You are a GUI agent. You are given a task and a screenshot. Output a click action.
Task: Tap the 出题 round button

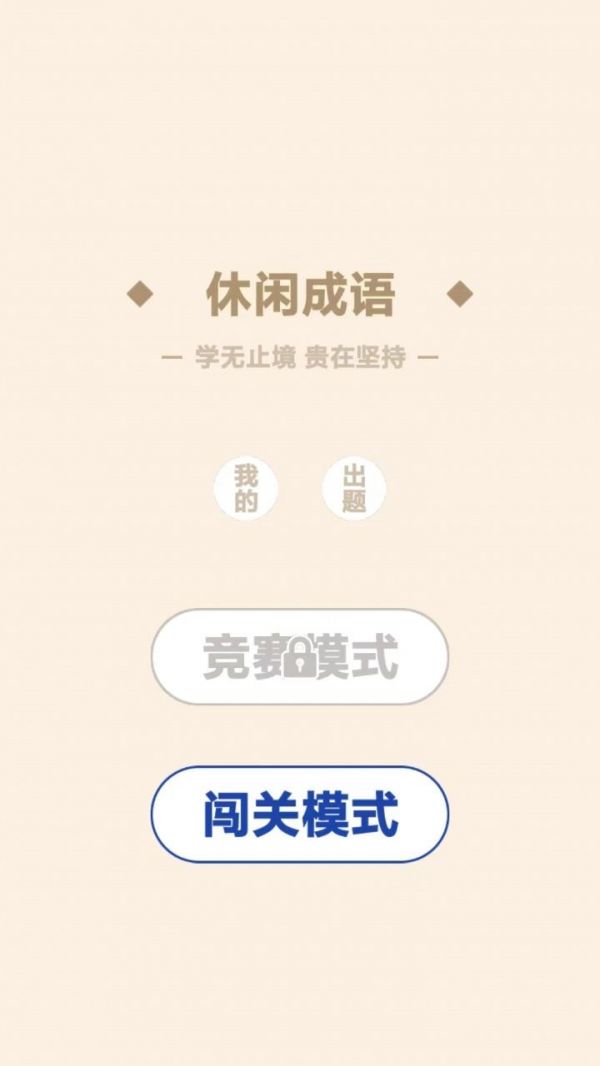[x=354, y=489]
